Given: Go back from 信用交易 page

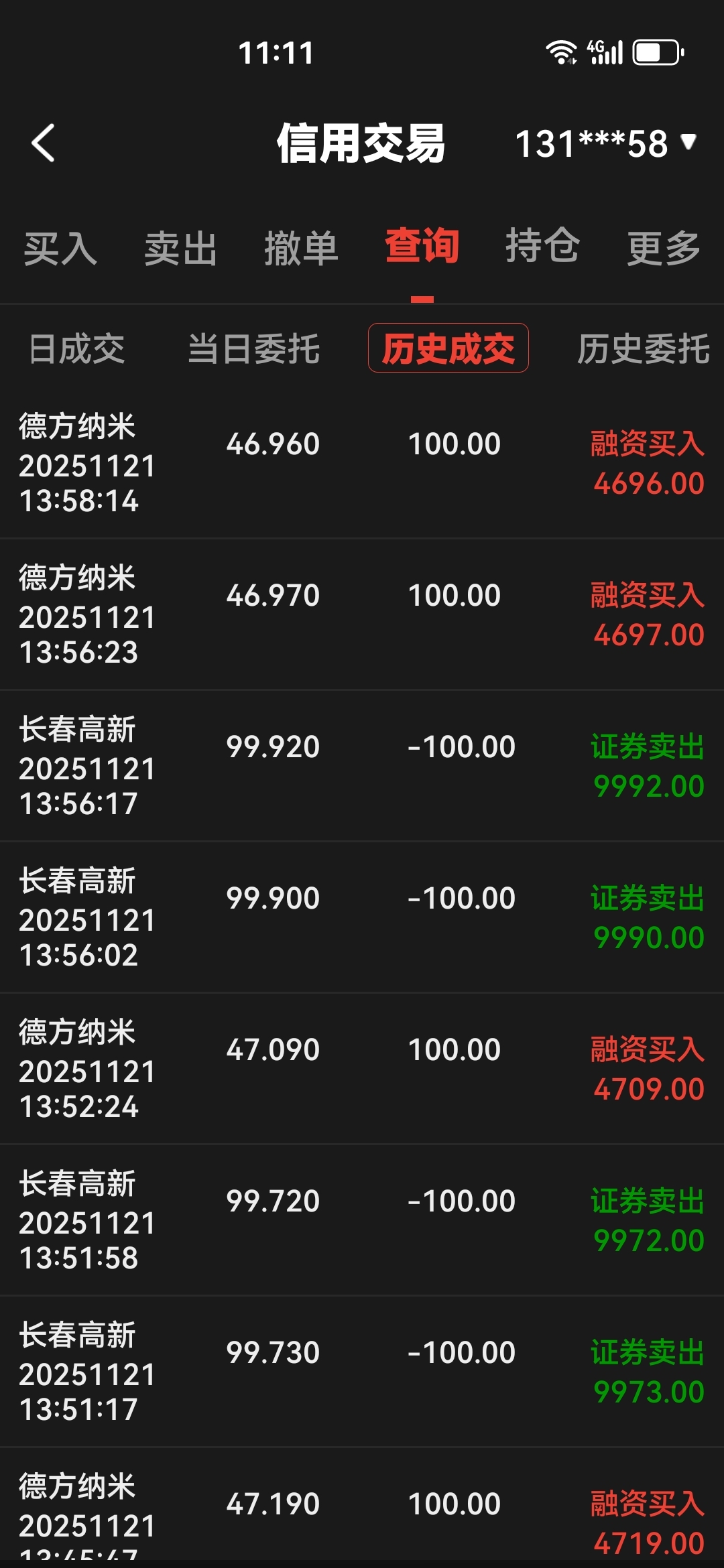Looking at the screenshot, I should tap(44, 143).
